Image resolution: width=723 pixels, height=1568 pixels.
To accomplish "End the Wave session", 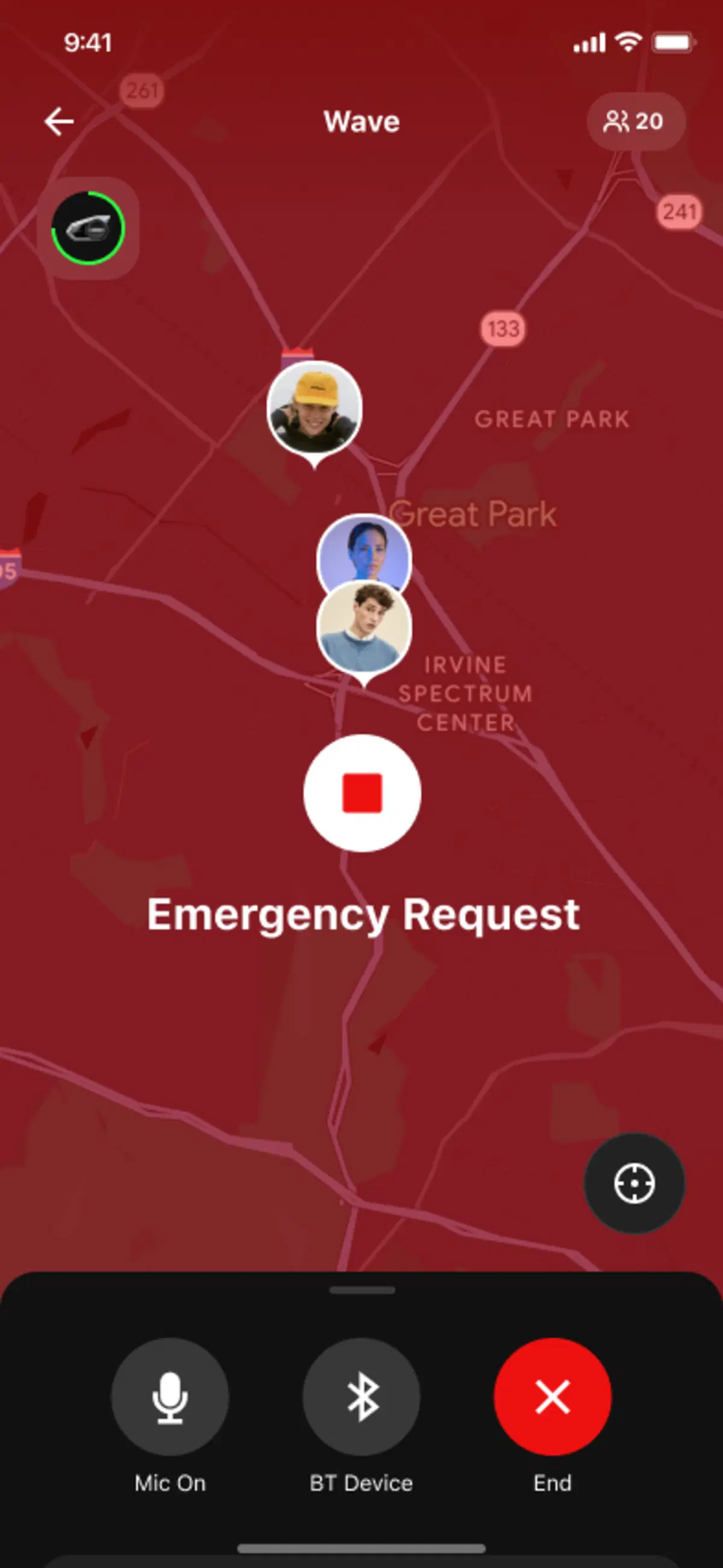I will tap(552, 1397).
